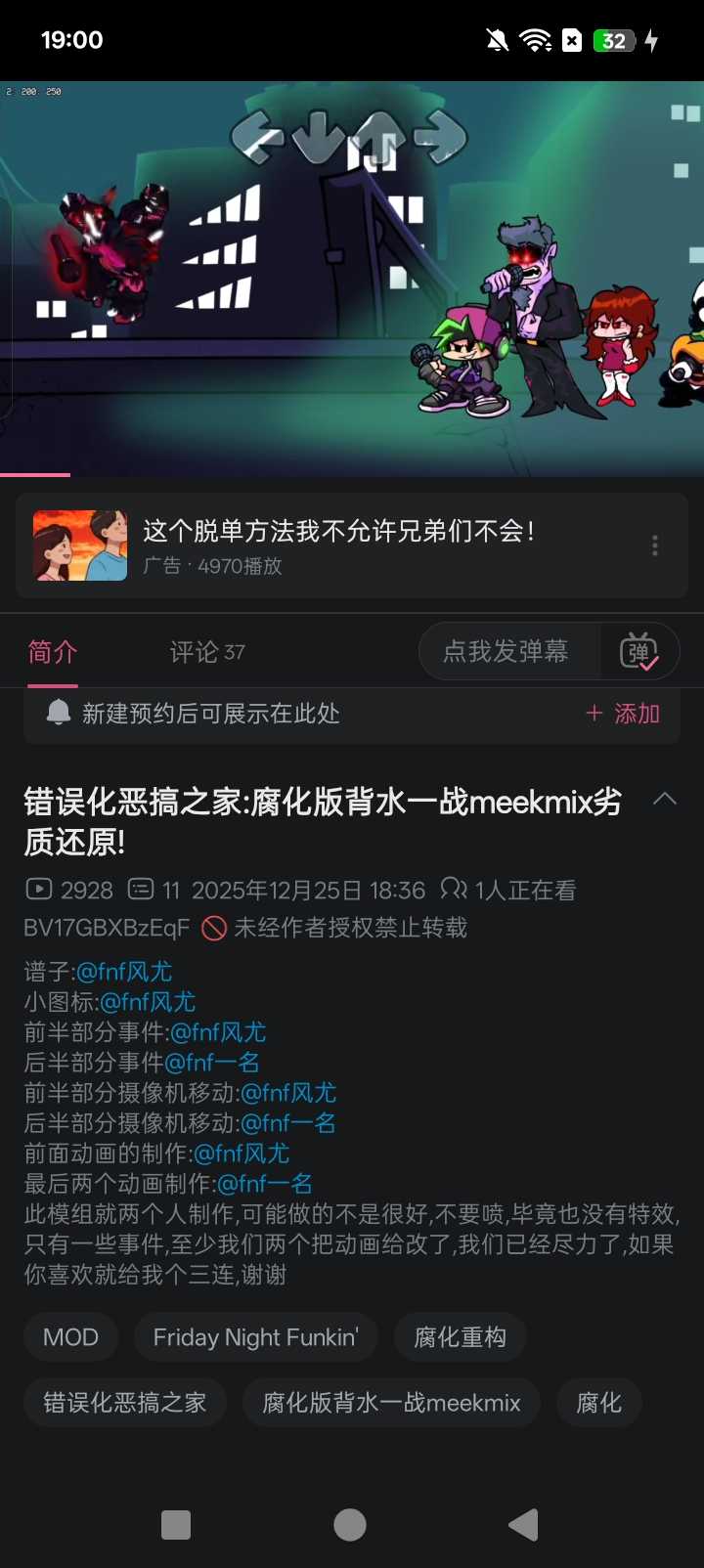Select the MOD tag chip
The height and width of the screenshot is (1568, 704).
pyautogui.click(x=70, y=1337)
